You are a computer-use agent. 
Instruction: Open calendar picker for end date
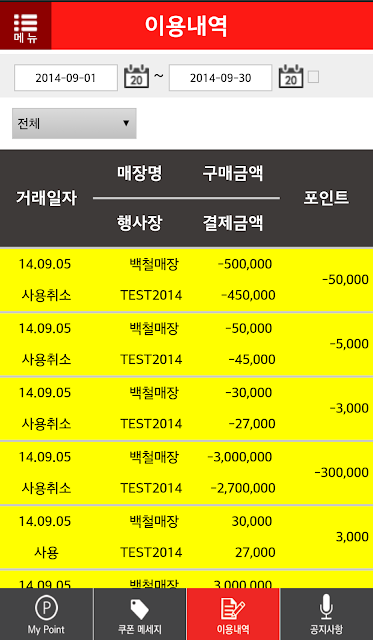click(x=291, y=76)
